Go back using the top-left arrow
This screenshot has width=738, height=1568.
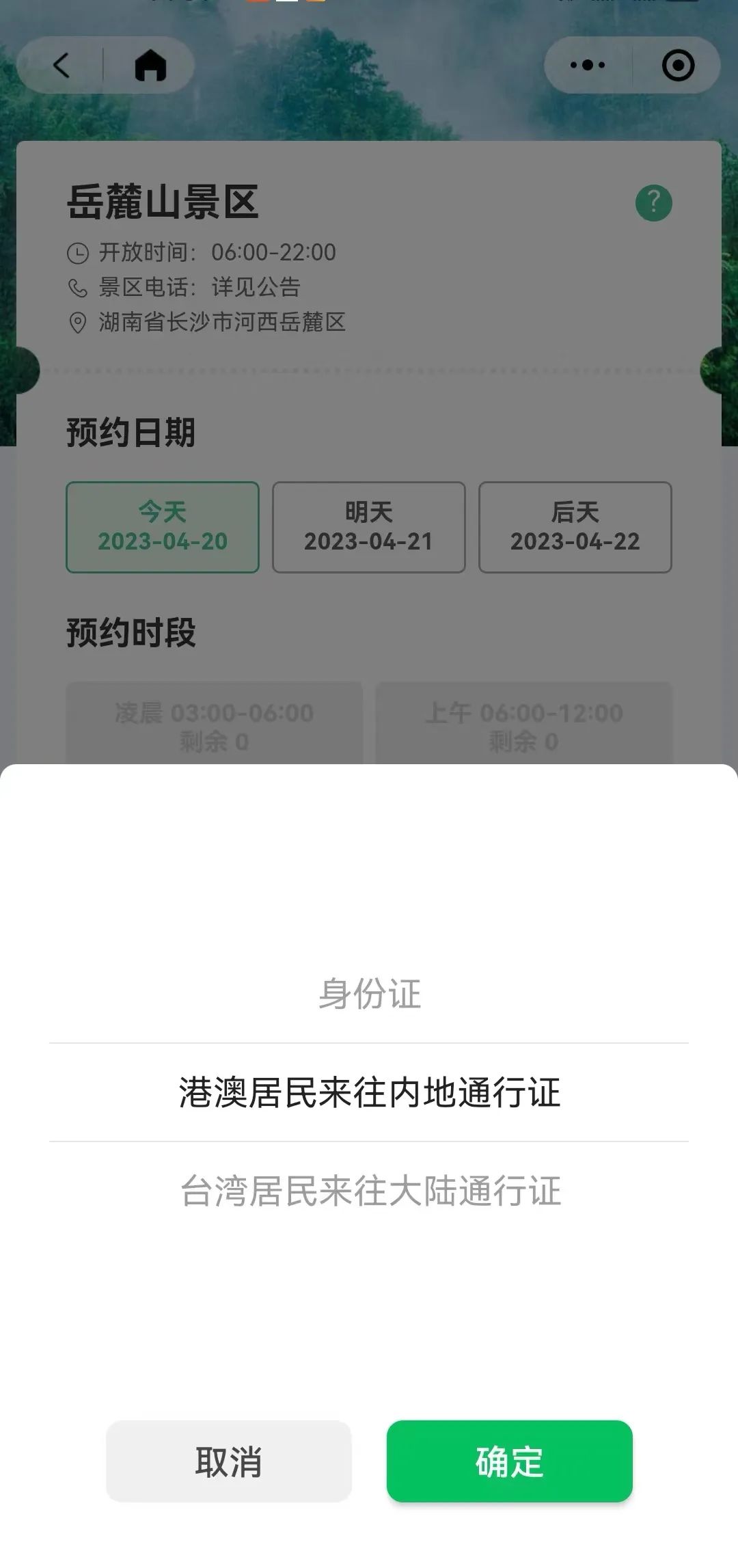(x=61, y=66)
